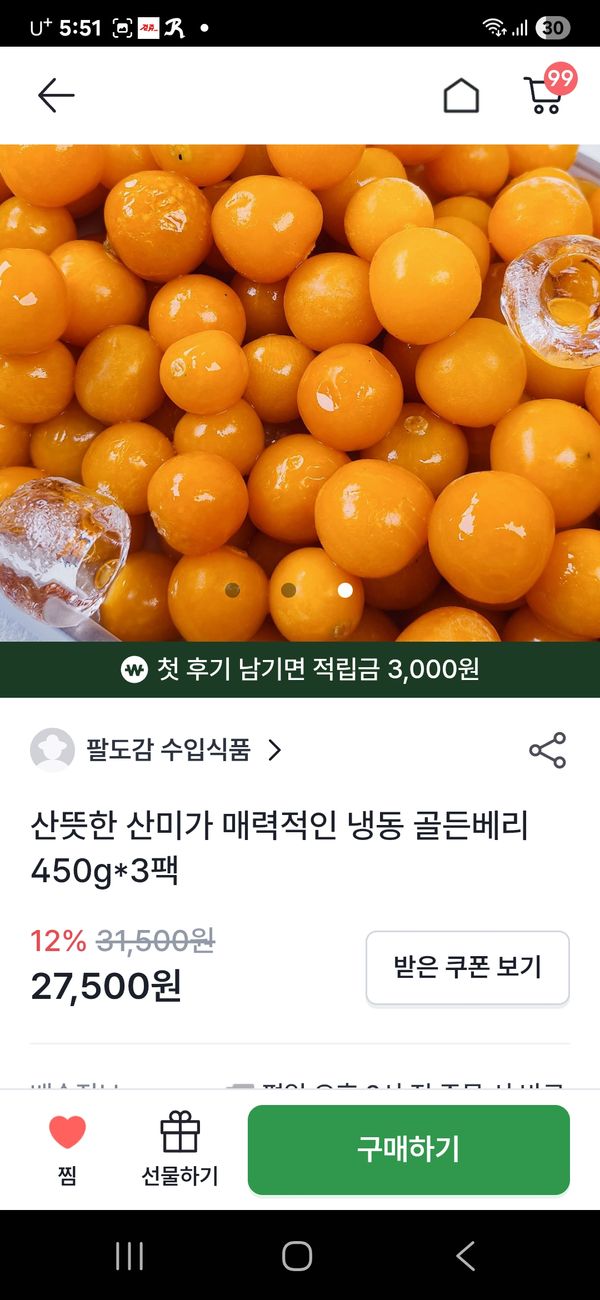Tap the 받은 쿠폰 보기 button

(x=467, y=967)
